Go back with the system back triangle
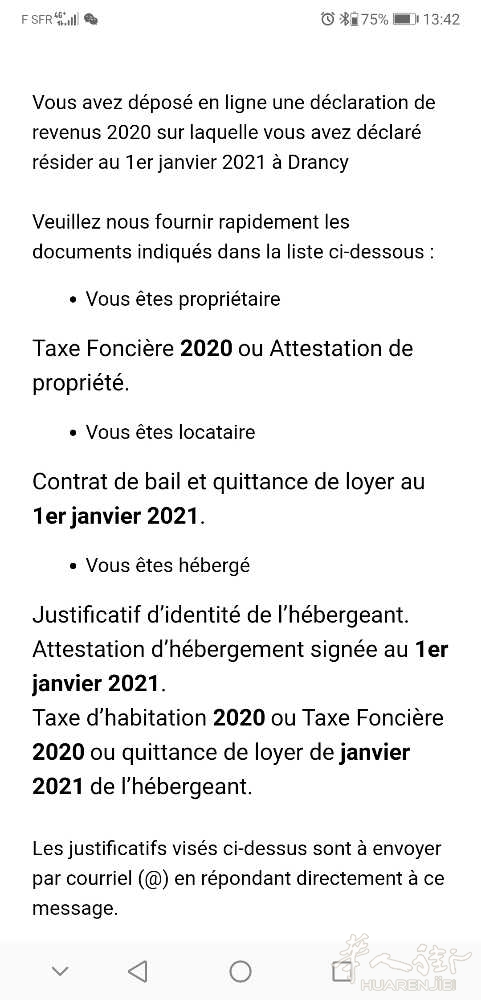 [x=138, y=971]
